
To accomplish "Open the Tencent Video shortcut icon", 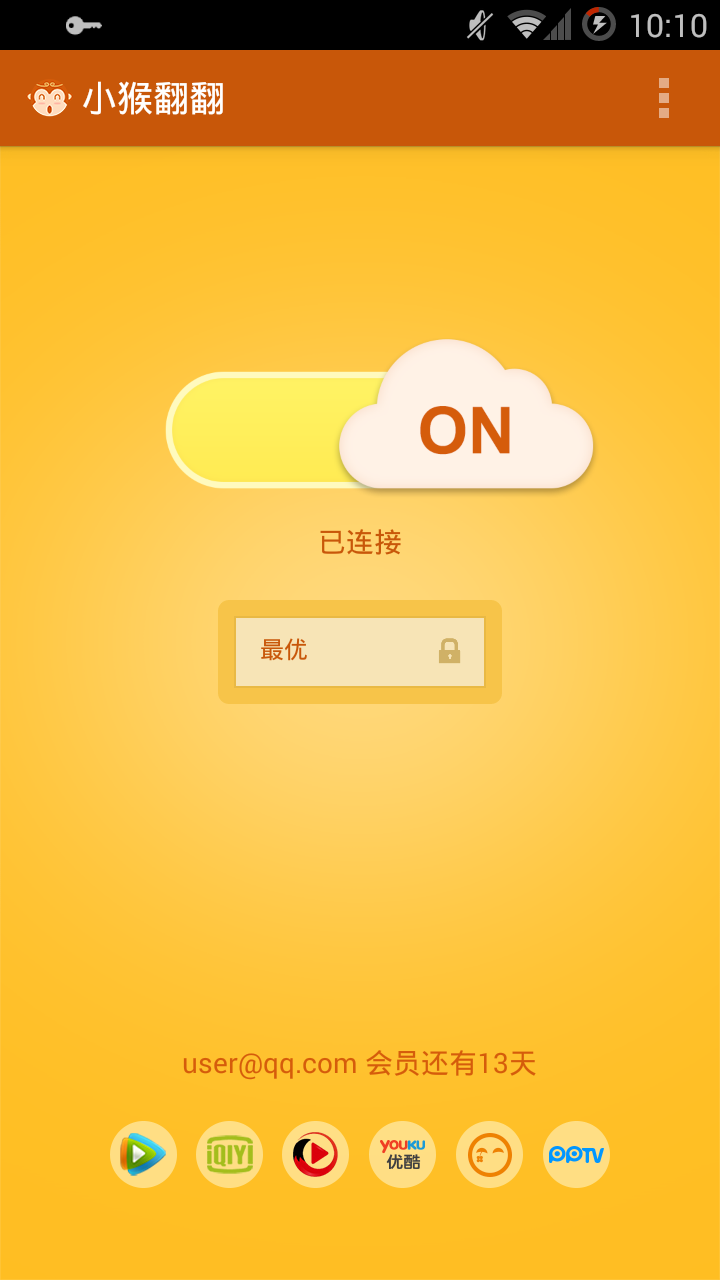I will [x=143, y=1155].
